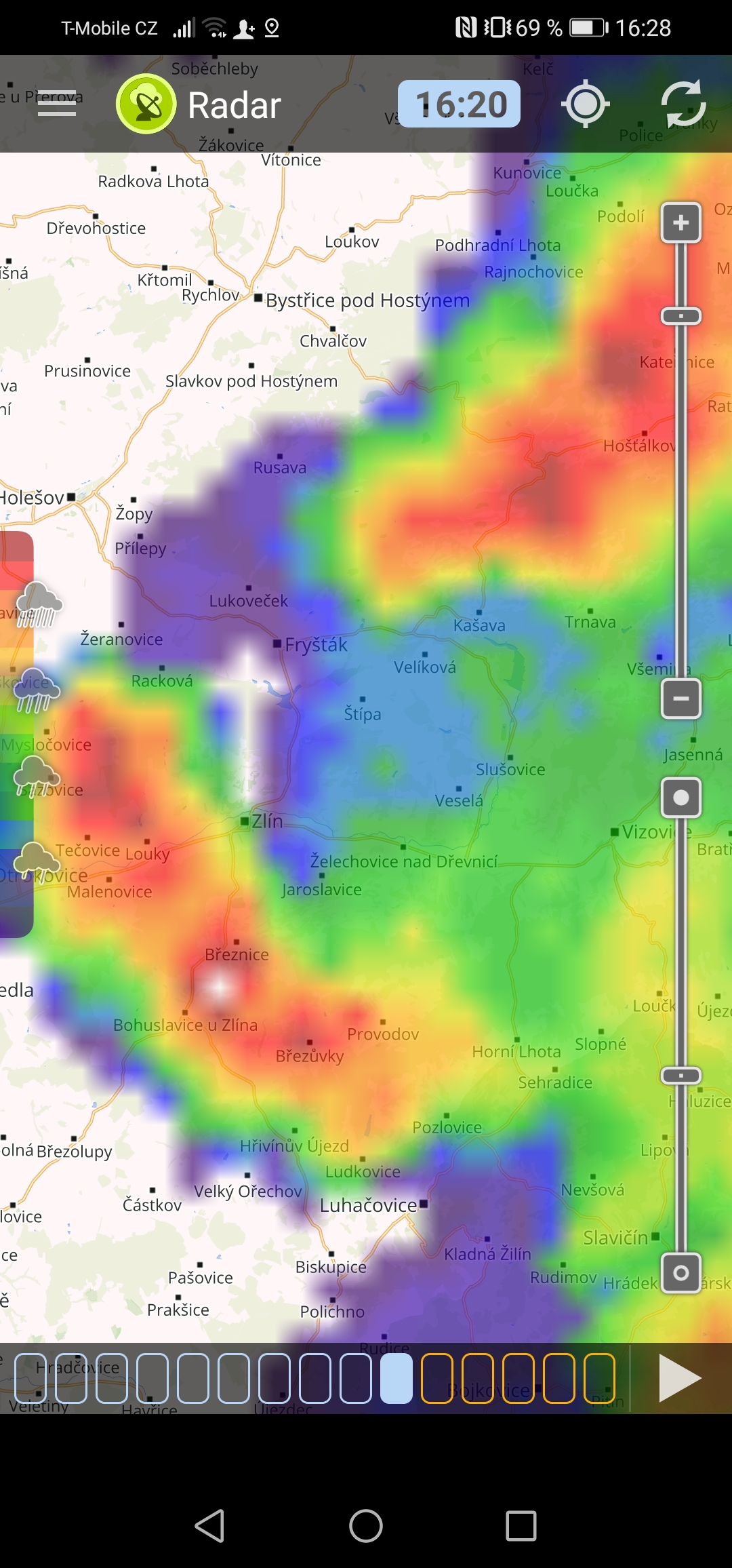Play the radar animation

pos(679,1378)
